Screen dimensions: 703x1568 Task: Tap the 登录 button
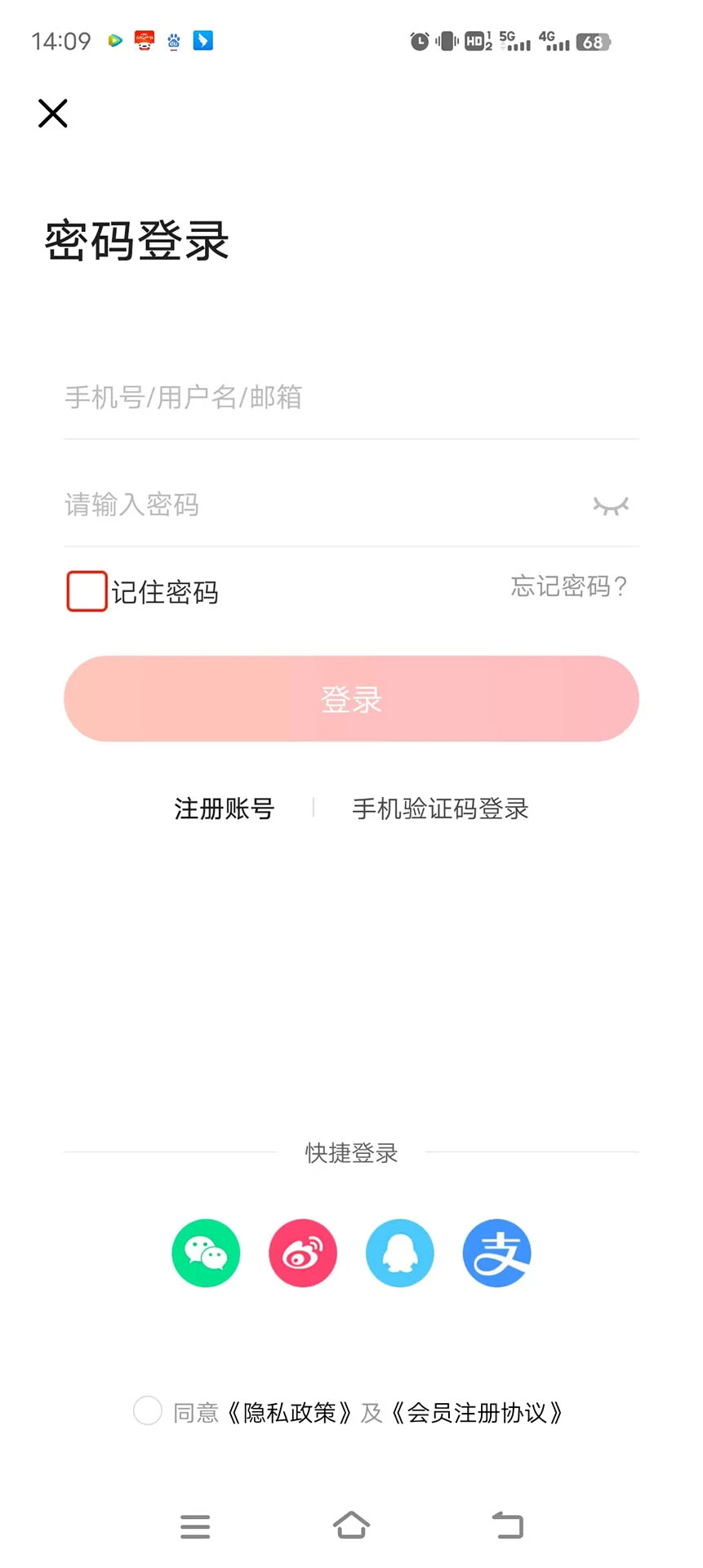click(x=351, y=699)
